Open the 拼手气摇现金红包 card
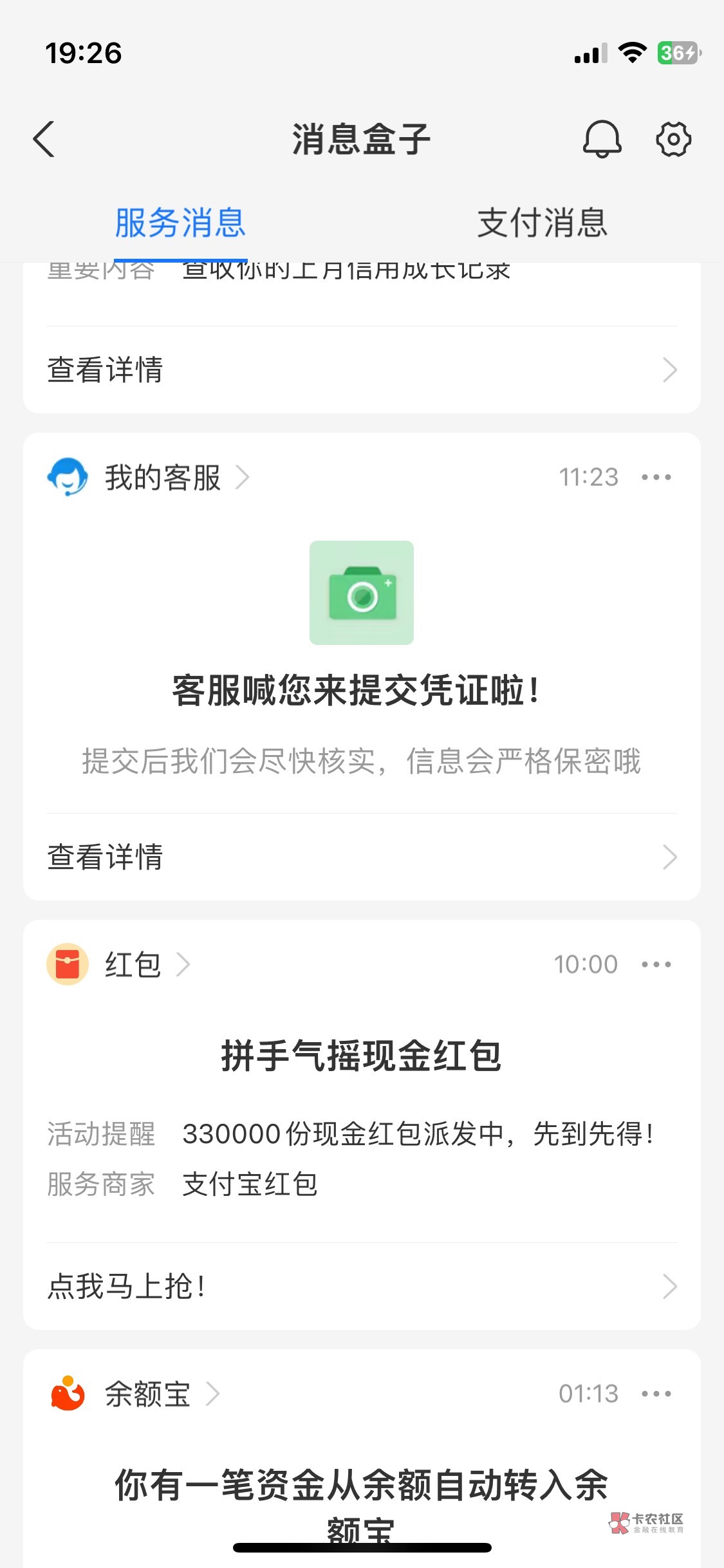 tap(362, 1119)
